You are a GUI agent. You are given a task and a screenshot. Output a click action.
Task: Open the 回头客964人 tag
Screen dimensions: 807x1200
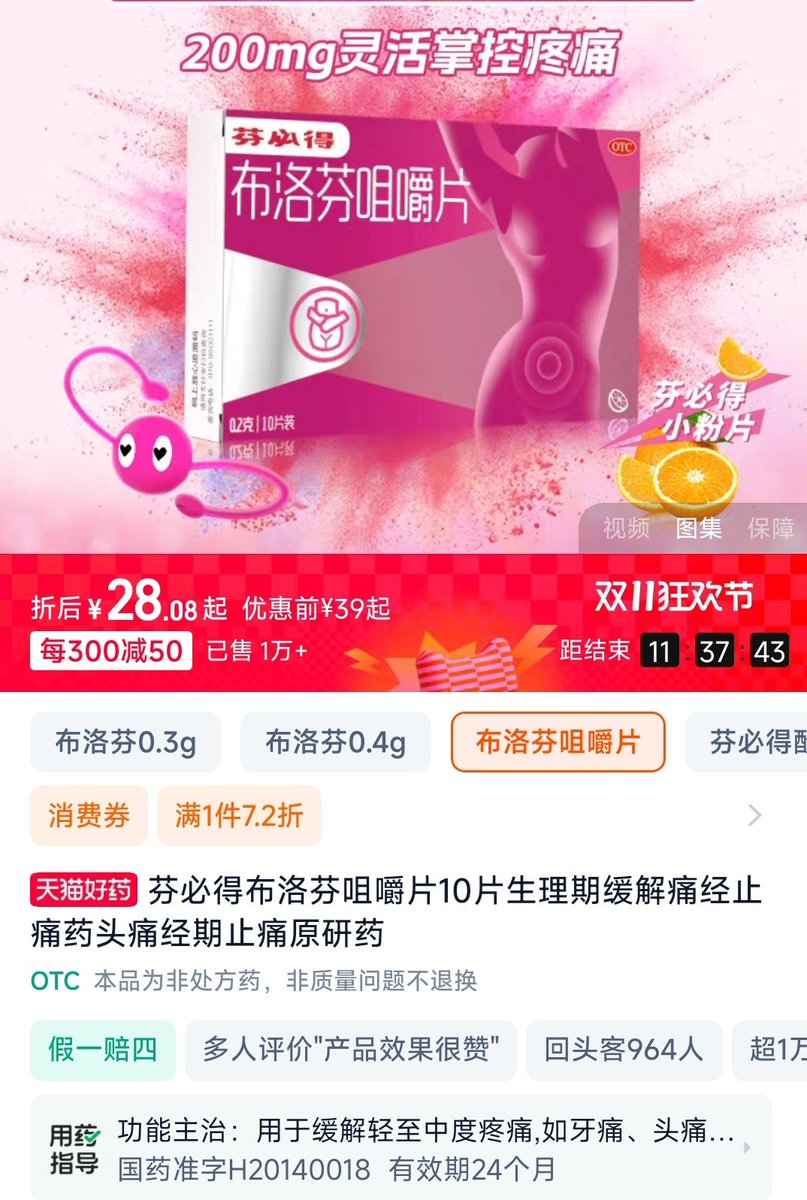[624, 1050]
